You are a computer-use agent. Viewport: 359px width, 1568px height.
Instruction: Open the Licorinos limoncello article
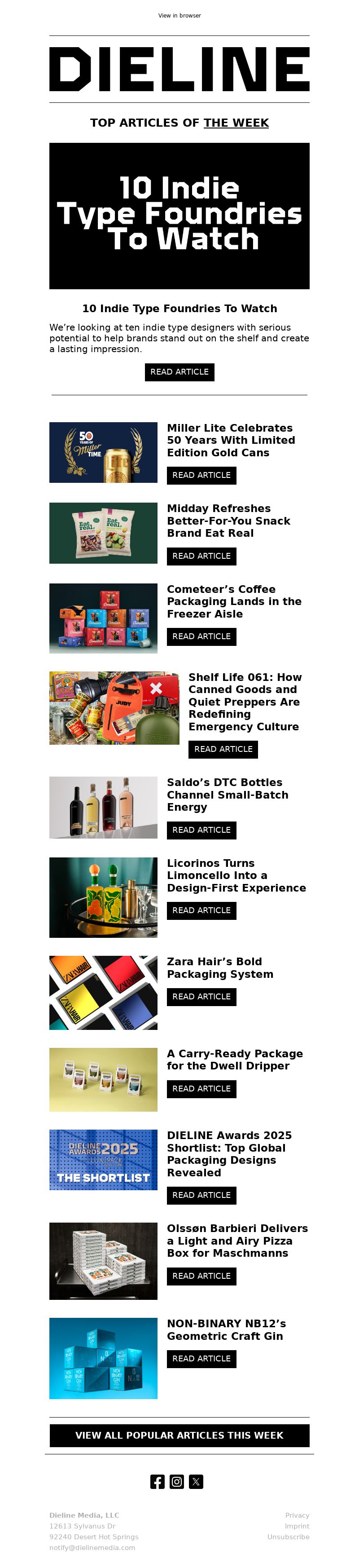(x=201, y=910)
